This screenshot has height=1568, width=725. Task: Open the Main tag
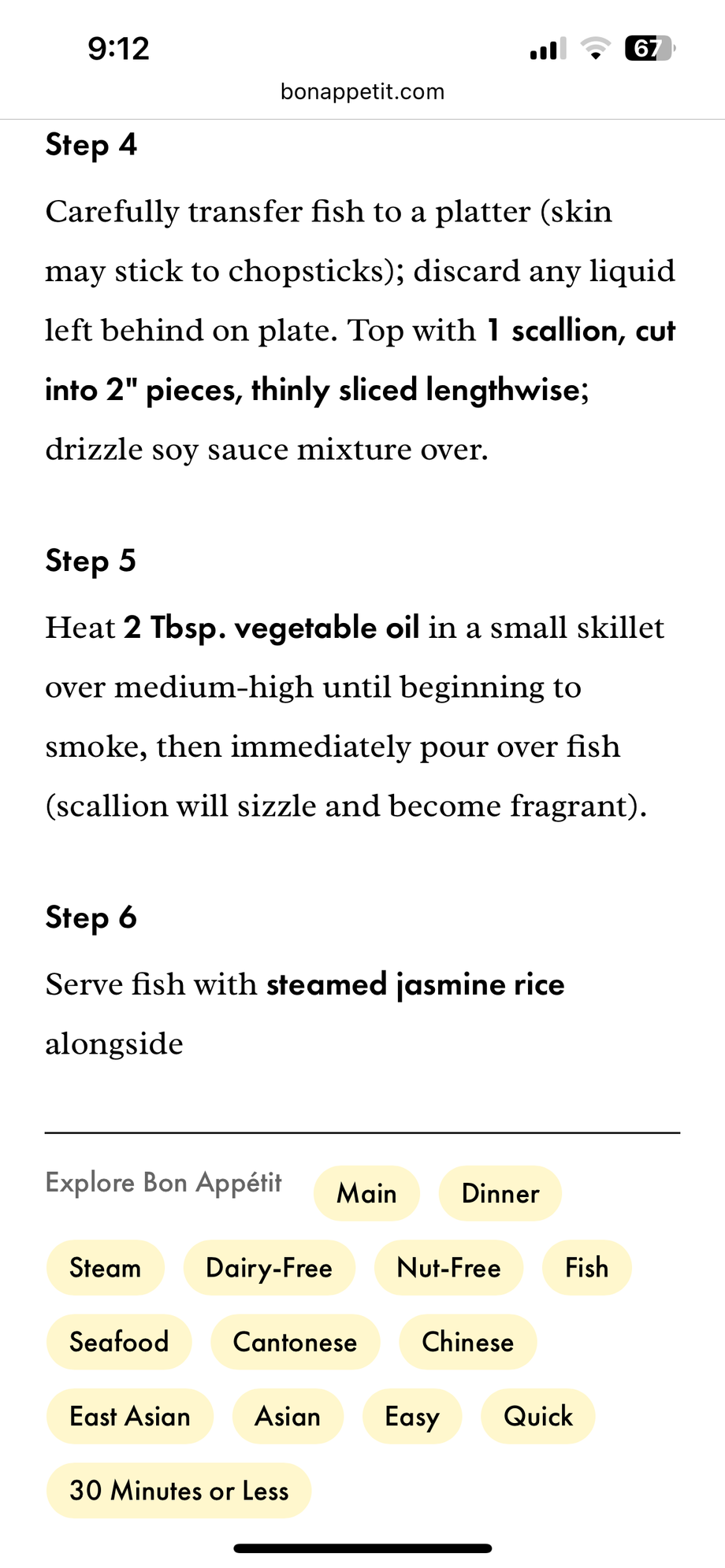[x=366, y=1194]
